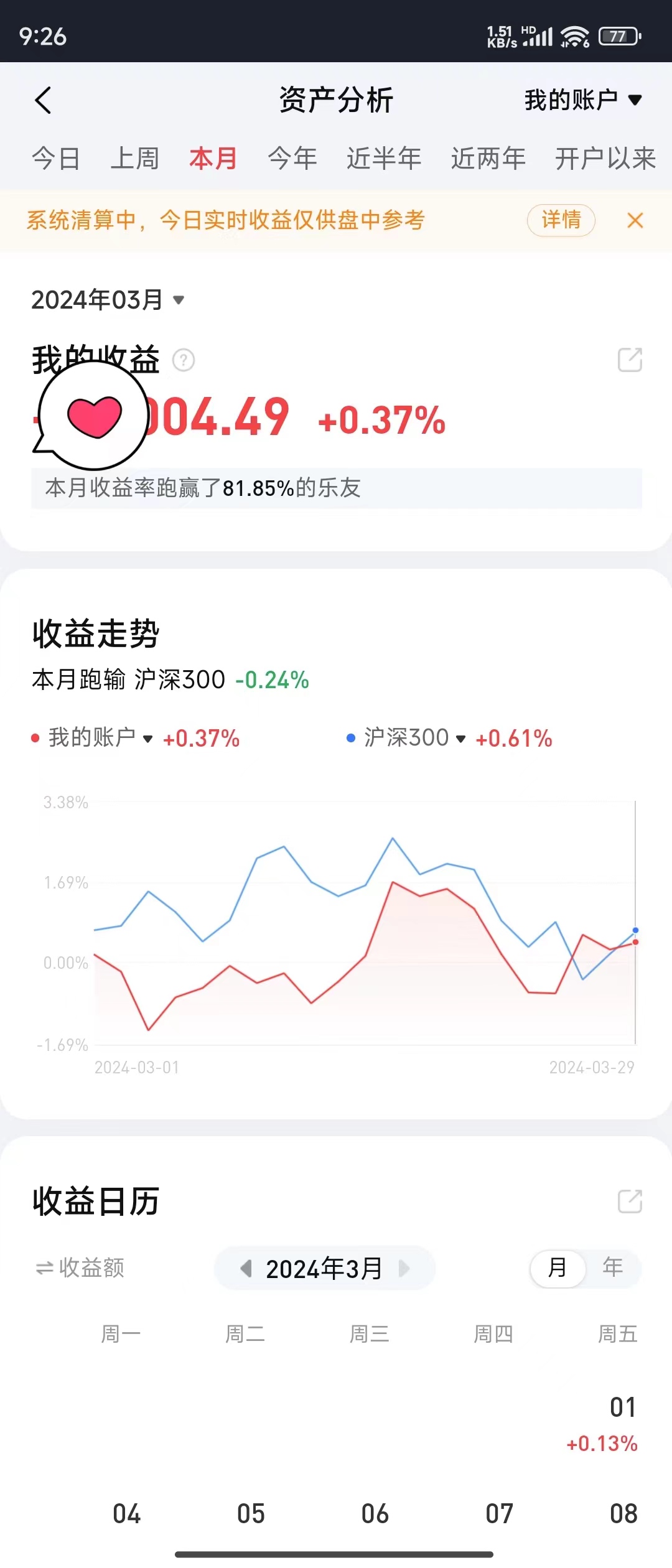Image resolution: width=672 pixels, height=1568 pixels.
Task: Switch to the 开户以来 tab
Action: click(x=605, y=158)
